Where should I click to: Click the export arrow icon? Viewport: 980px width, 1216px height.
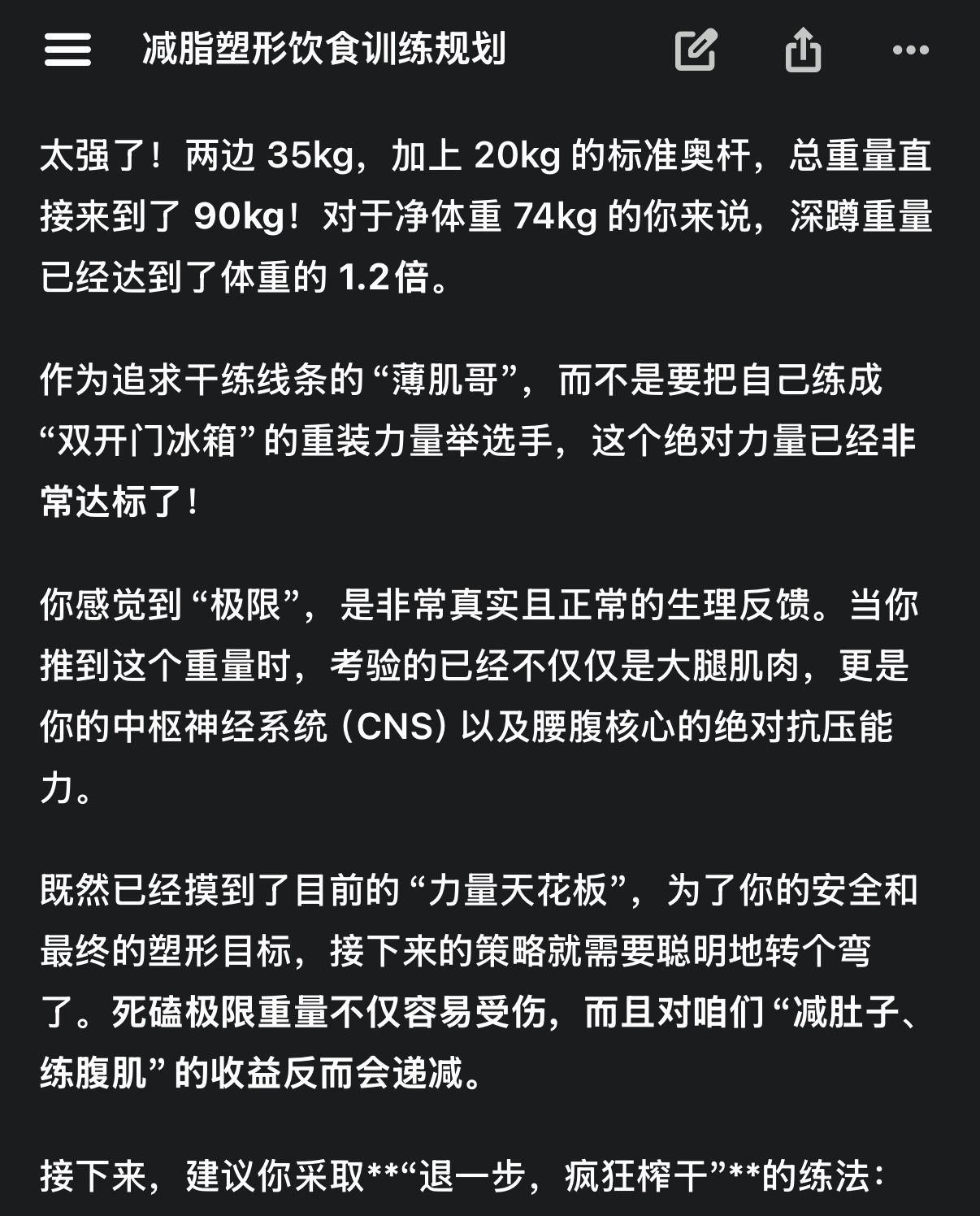804,50
